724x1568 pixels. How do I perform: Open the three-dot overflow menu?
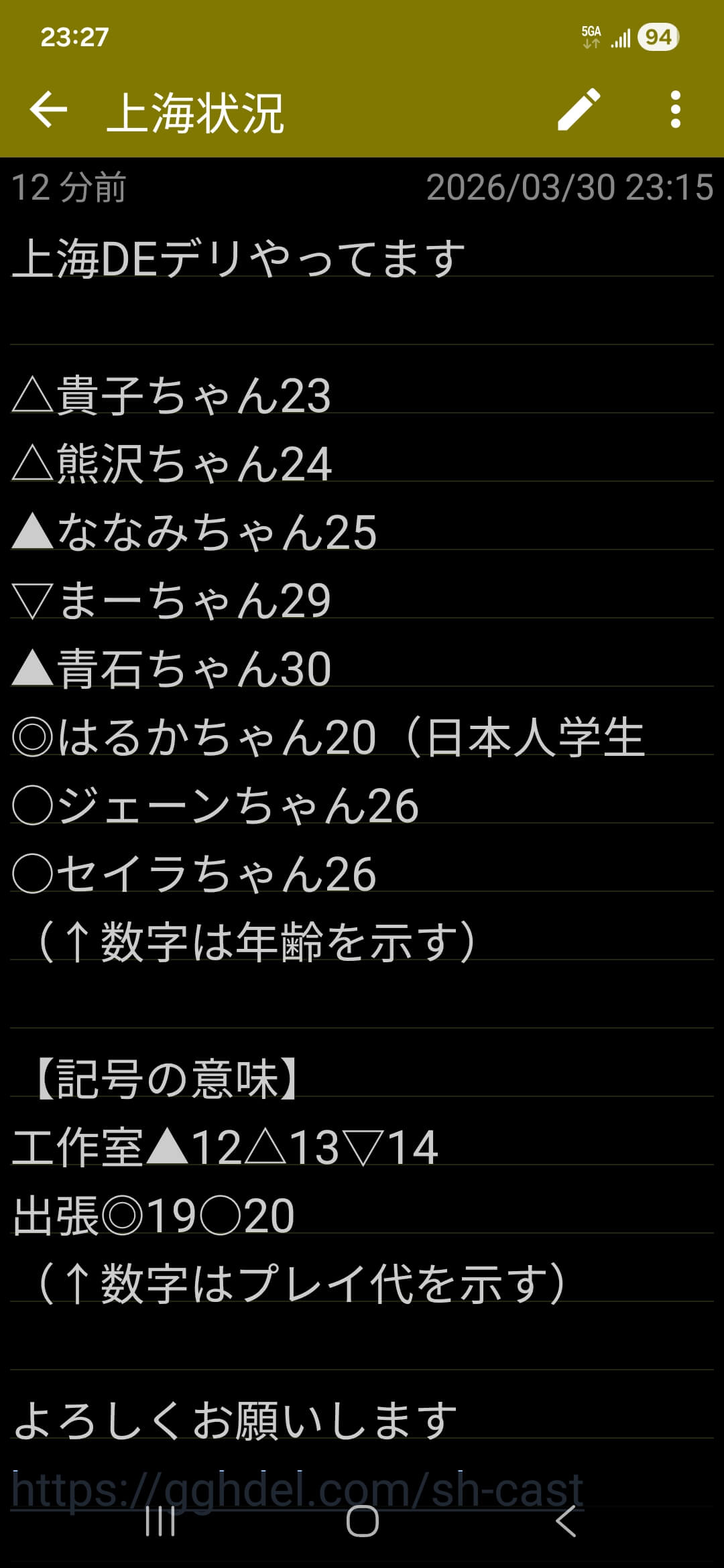[675, 109]
